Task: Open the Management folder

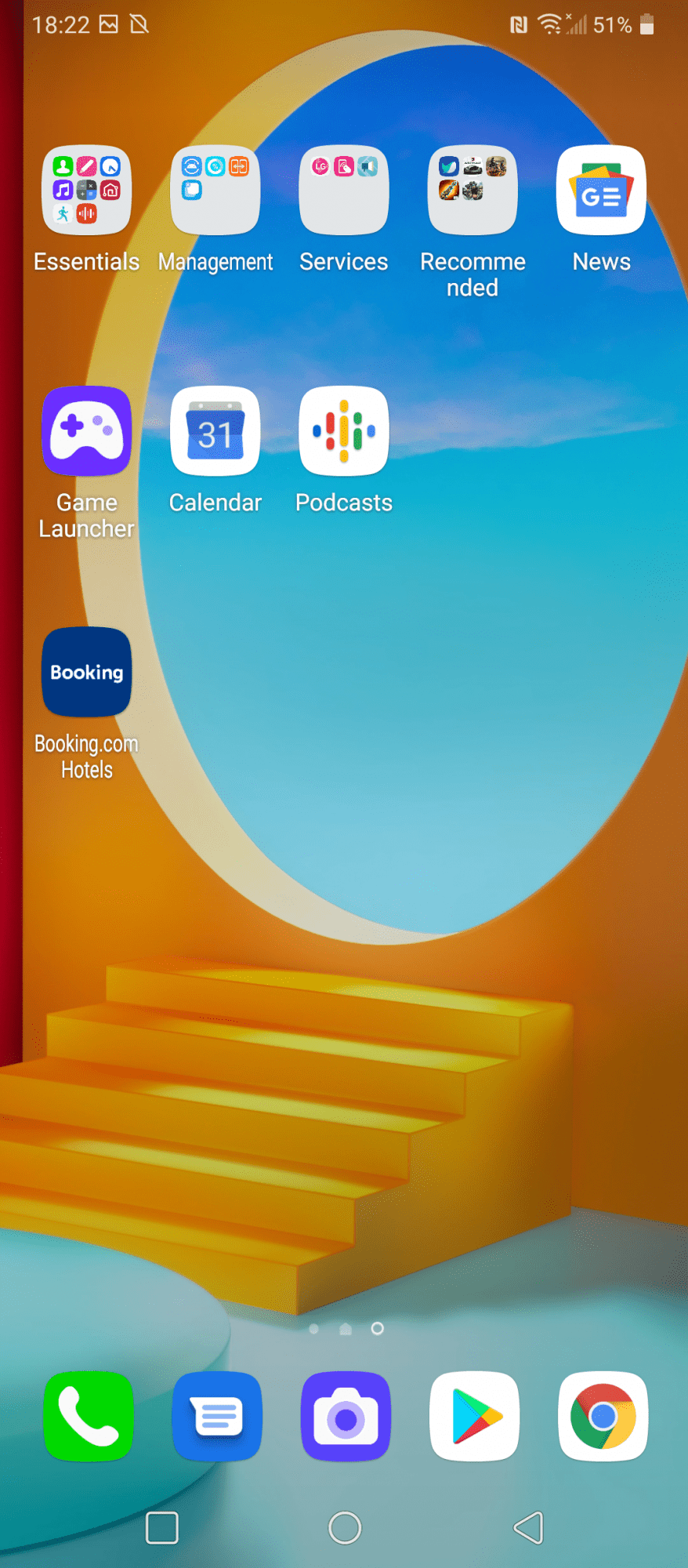Action: [215, 191]
